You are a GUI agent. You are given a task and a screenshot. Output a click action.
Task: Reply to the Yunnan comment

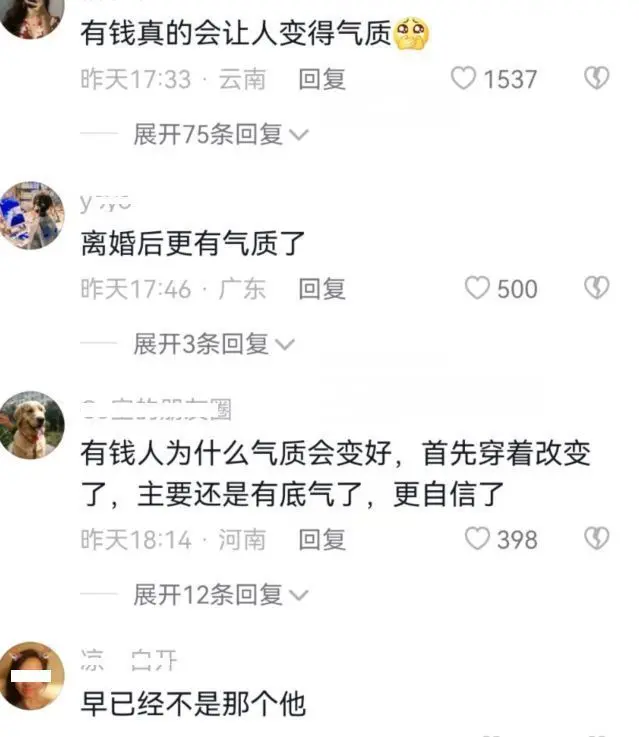click(x=322, y=79)
